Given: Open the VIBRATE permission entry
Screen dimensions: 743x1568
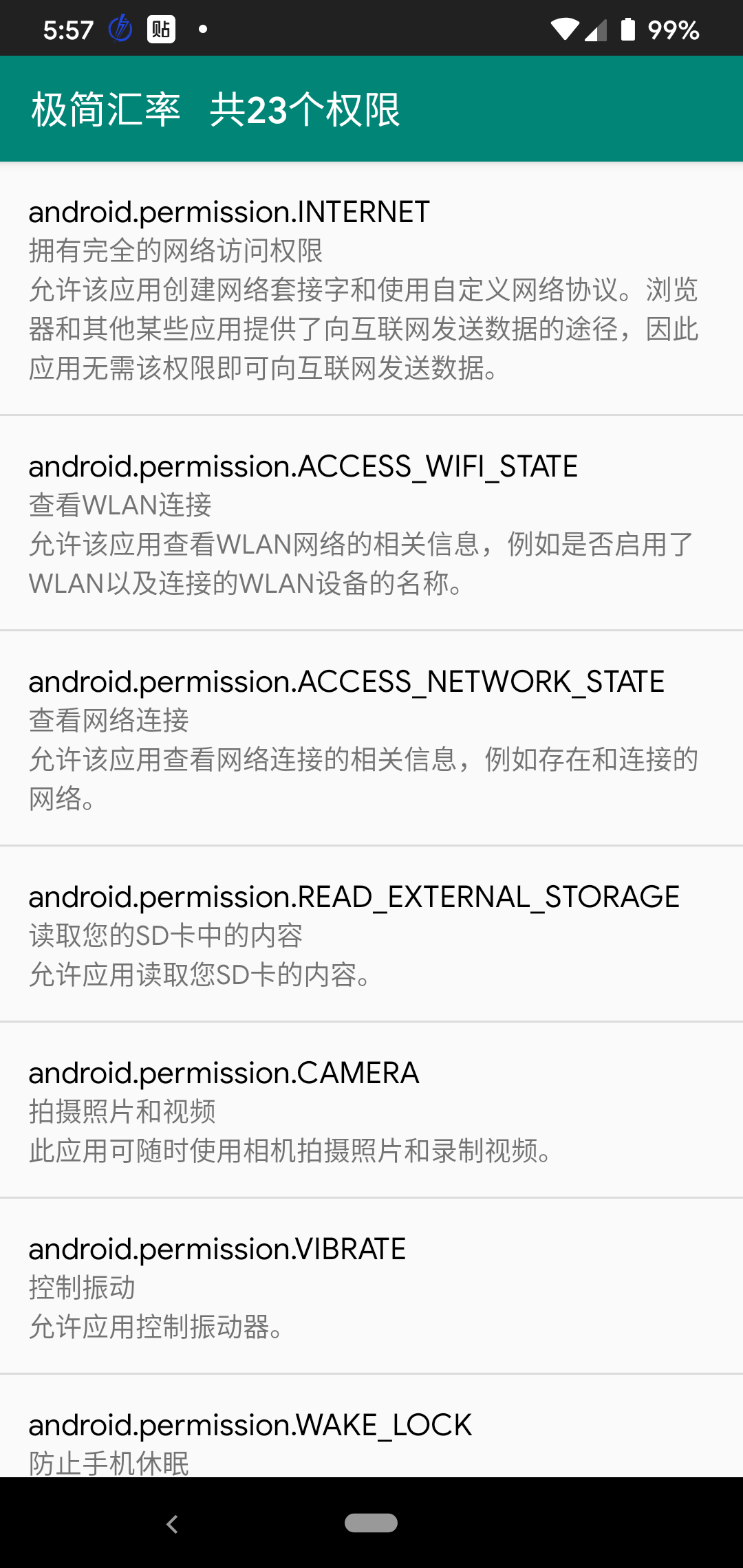Looking at the screenshot, I should click(371, 1287).
